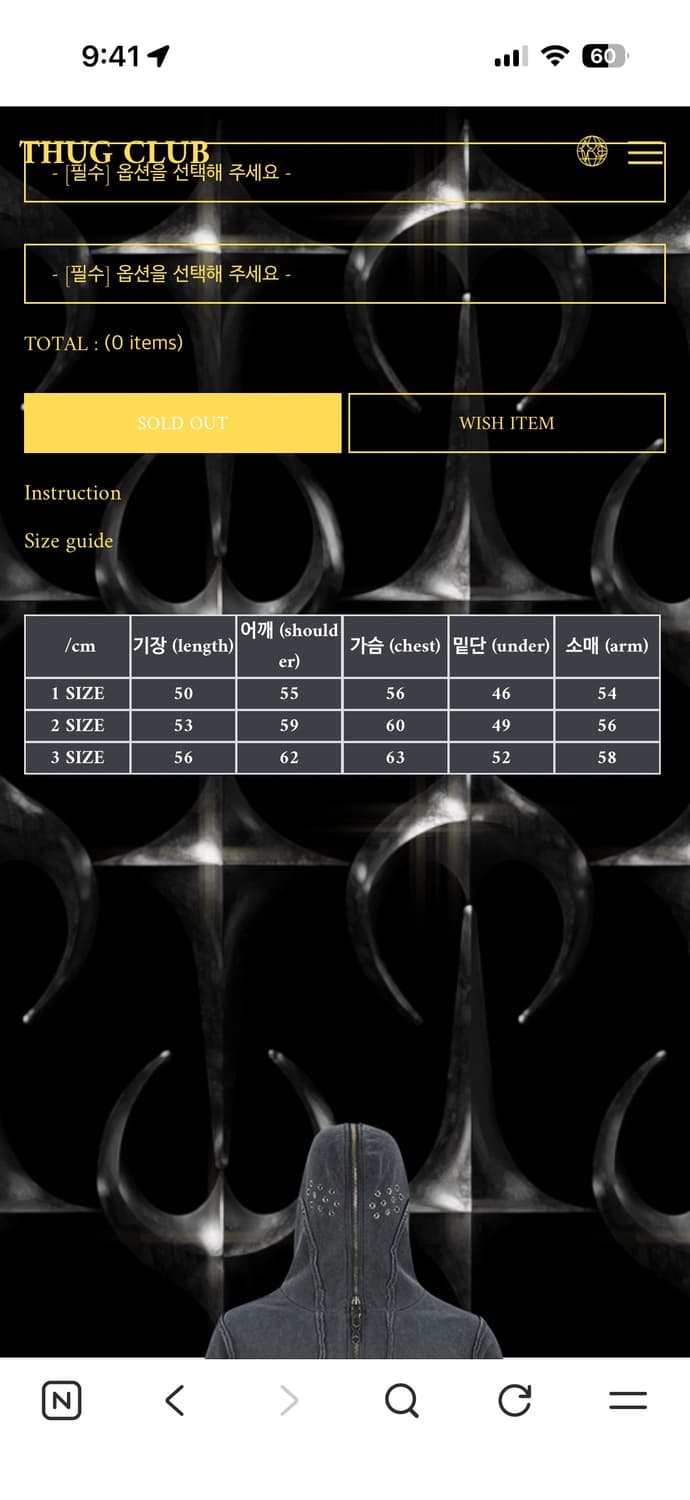Add product via WISH ITEM button
Image resolution: width=690 pixels, height=1500 pixels.
(x=507, y=423)
